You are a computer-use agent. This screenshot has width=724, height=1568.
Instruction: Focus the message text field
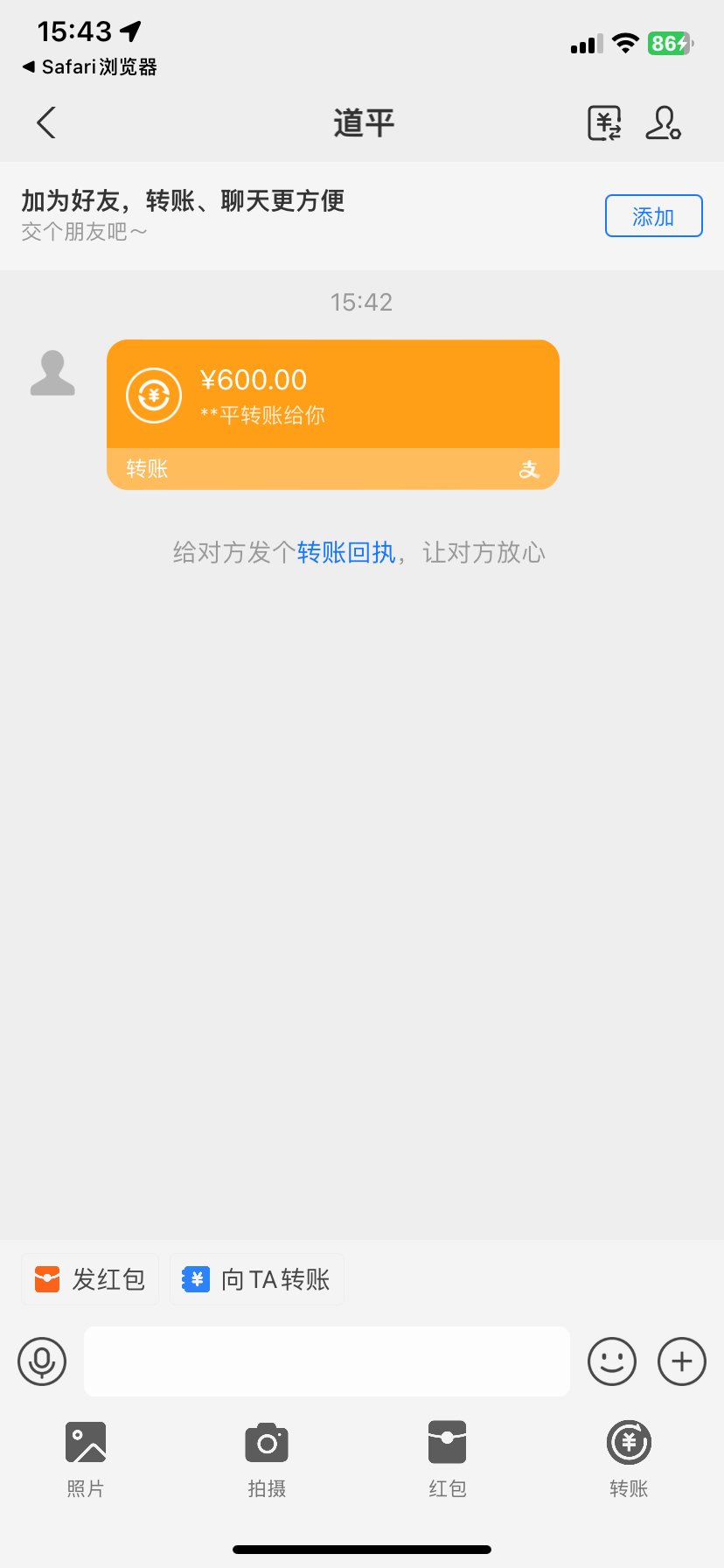pos(327,1361)
